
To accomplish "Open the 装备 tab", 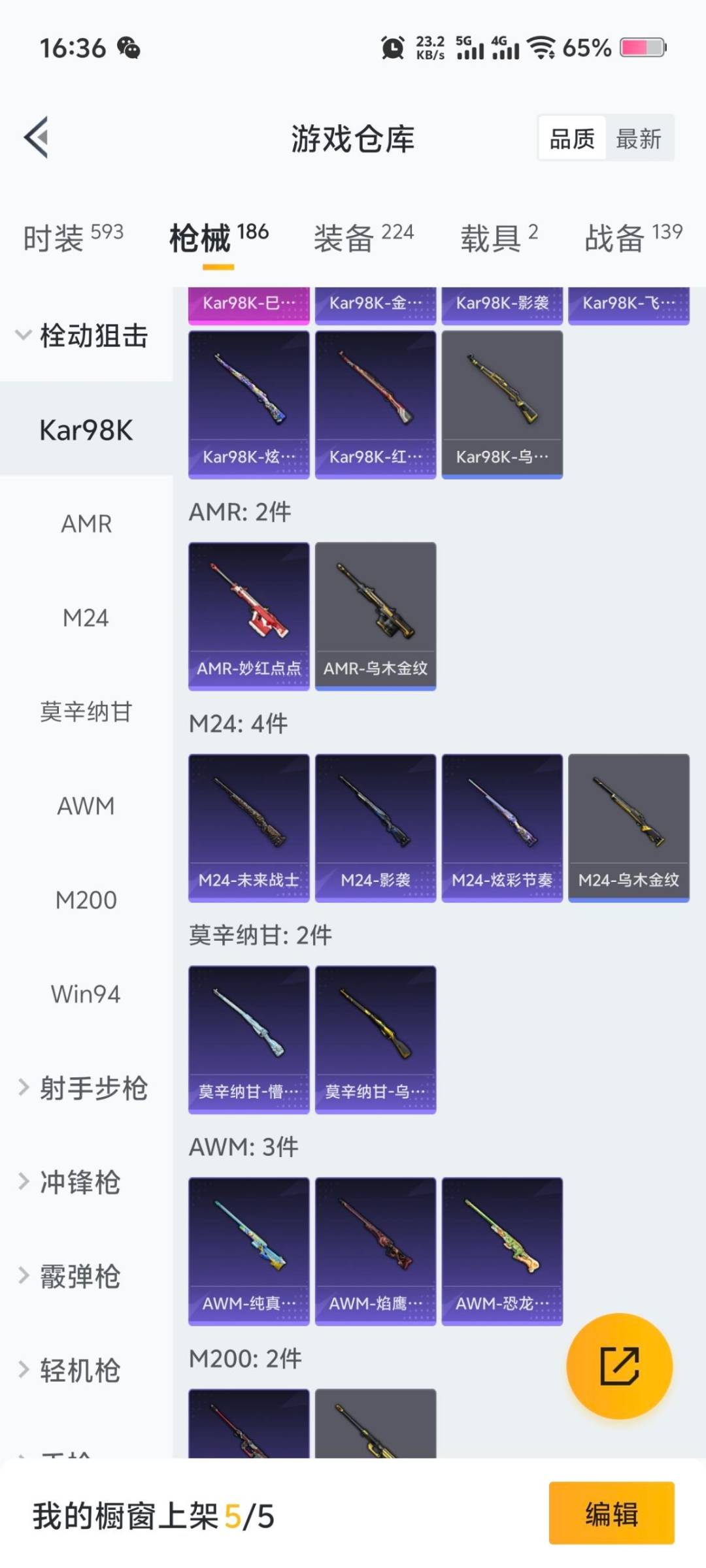I will click(x=363, y=237).
